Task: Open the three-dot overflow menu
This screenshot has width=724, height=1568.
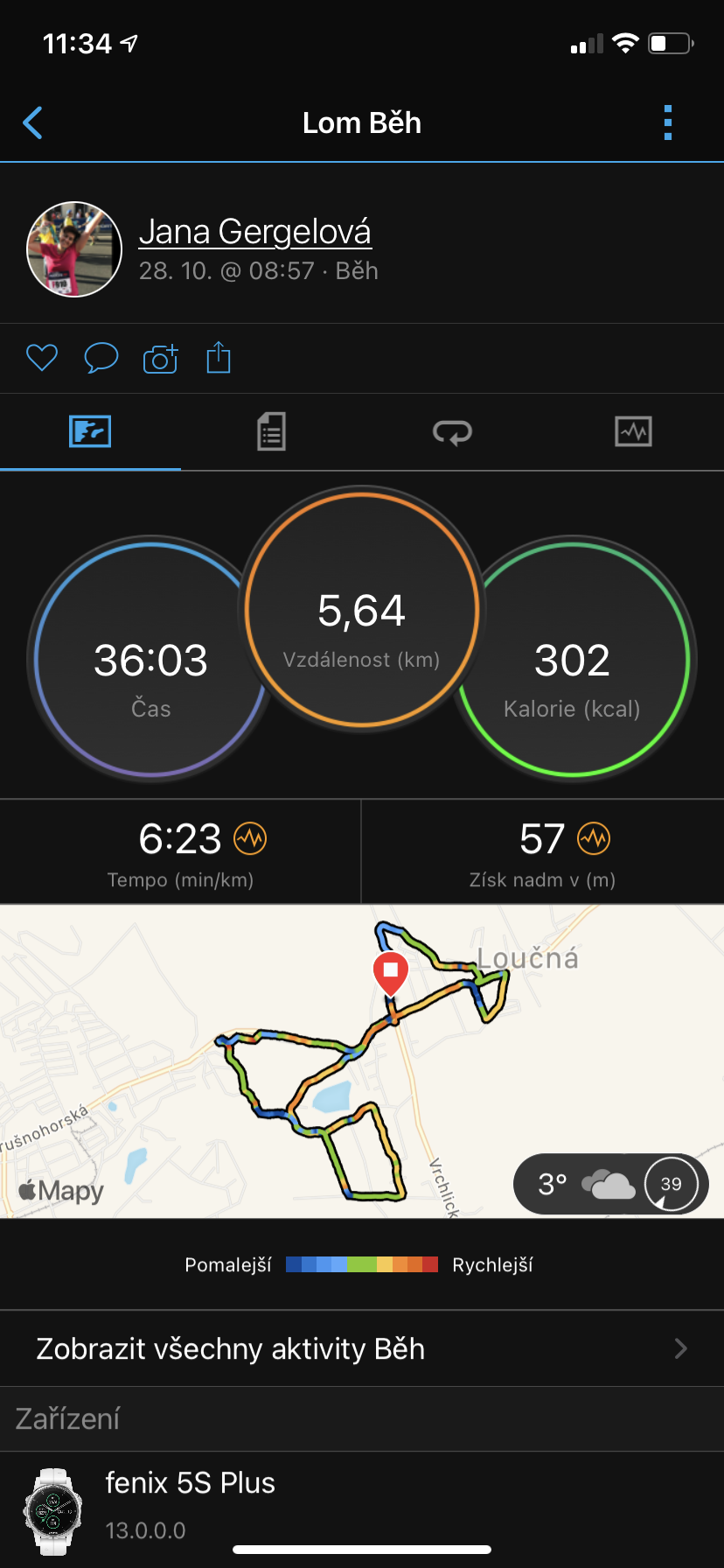Action: (x=668, y=123)
